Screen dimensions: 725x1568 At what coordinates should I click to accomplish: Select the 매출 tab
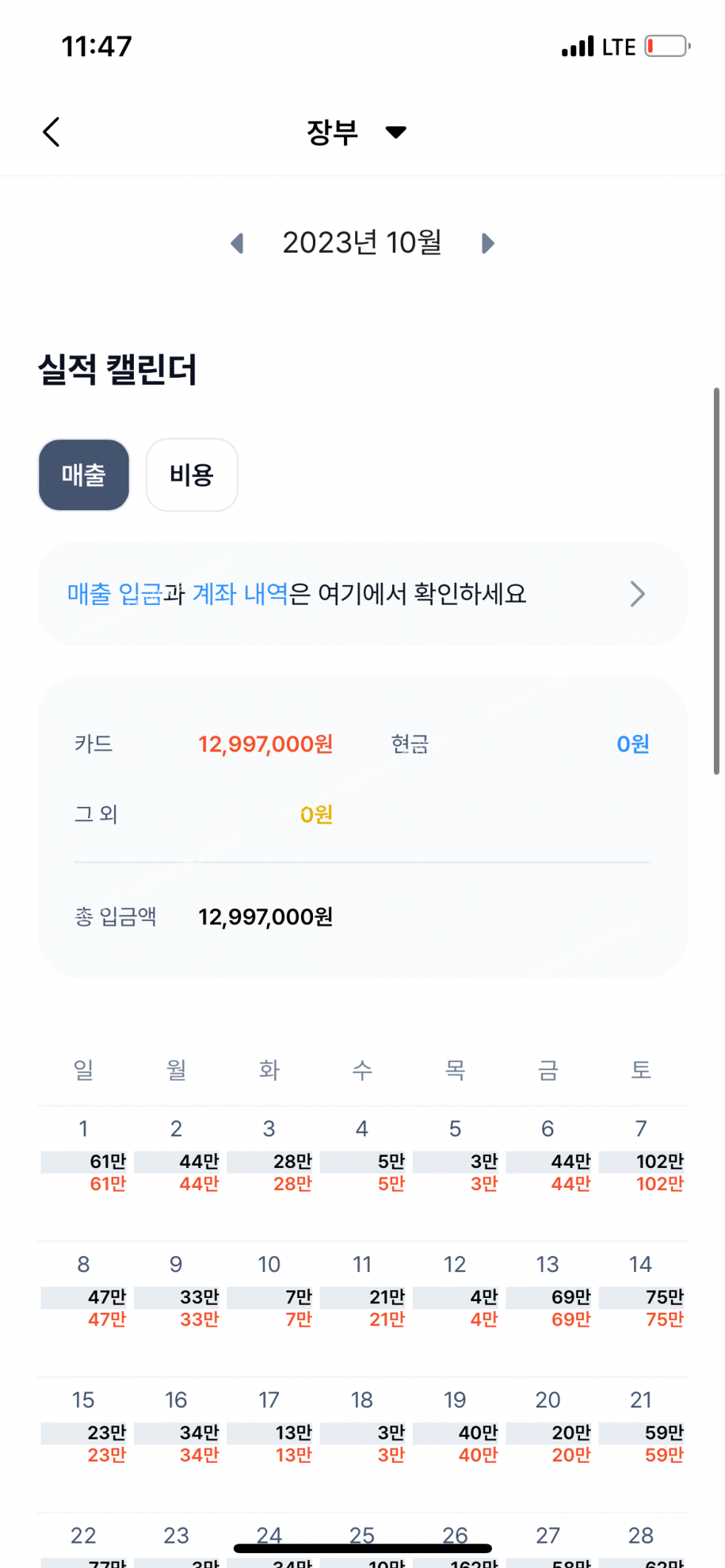(84, 475)
